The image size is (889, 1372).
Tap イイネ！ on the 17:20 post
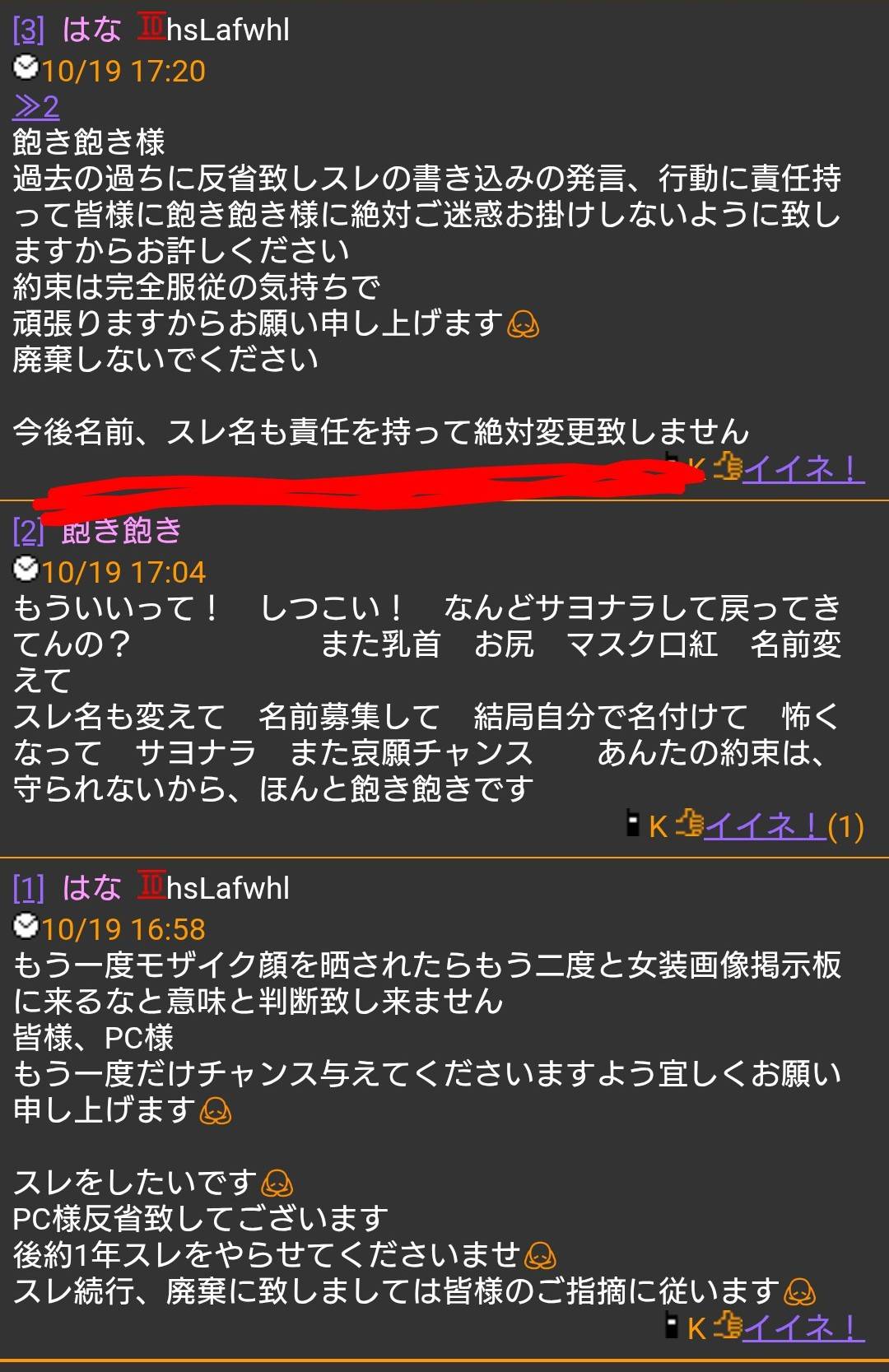tap(802, 468)
